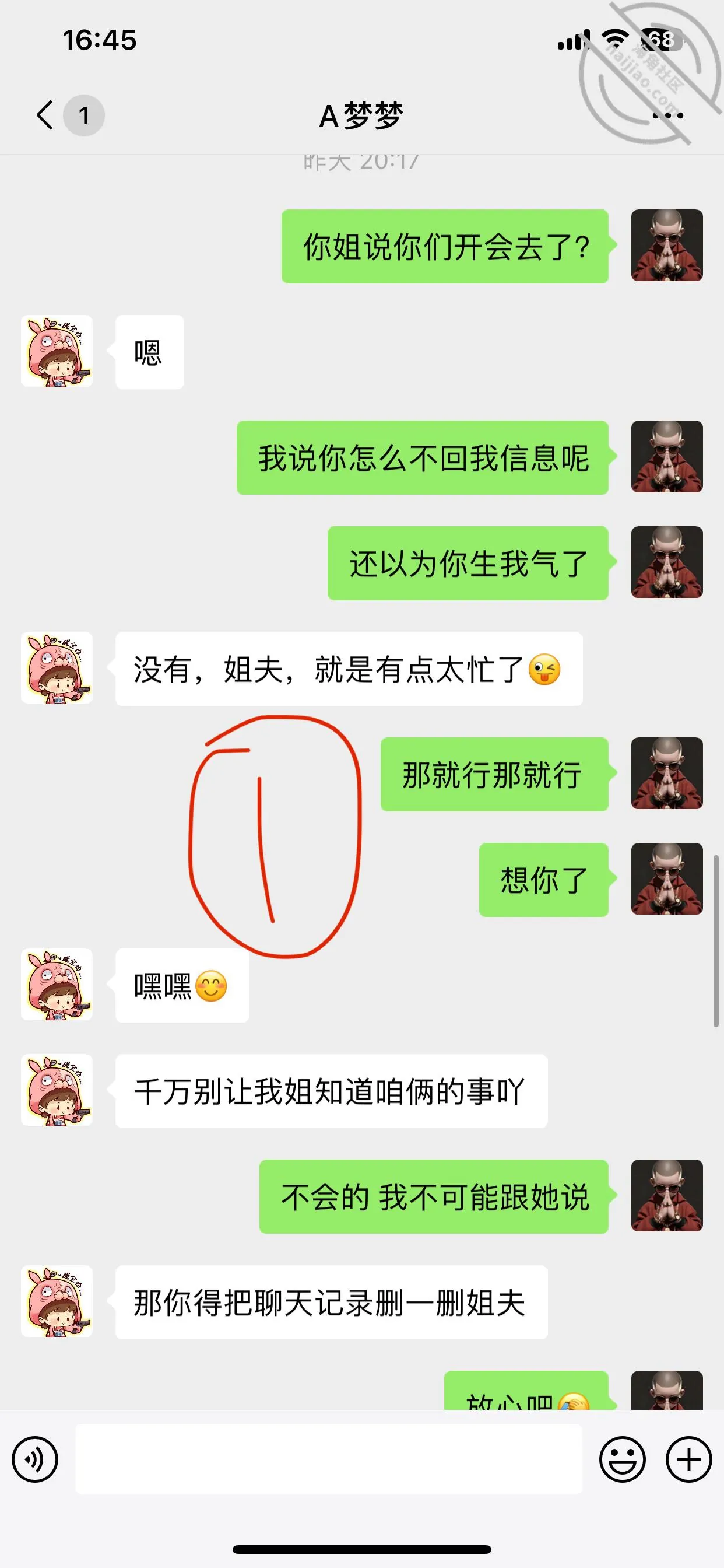The height and width of the screenshot is (1568, 724).
Task: Open the three-dot chat info menu
Action: (667, 115)
